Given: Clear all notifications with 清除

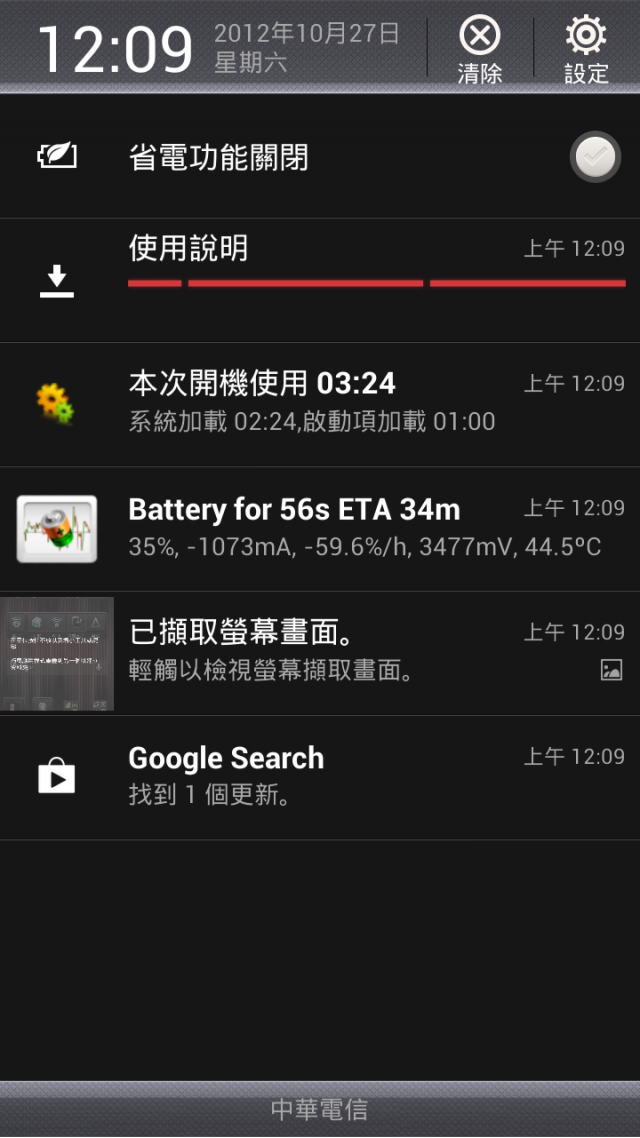Looking at the screenshot, I should coord(480,48).
